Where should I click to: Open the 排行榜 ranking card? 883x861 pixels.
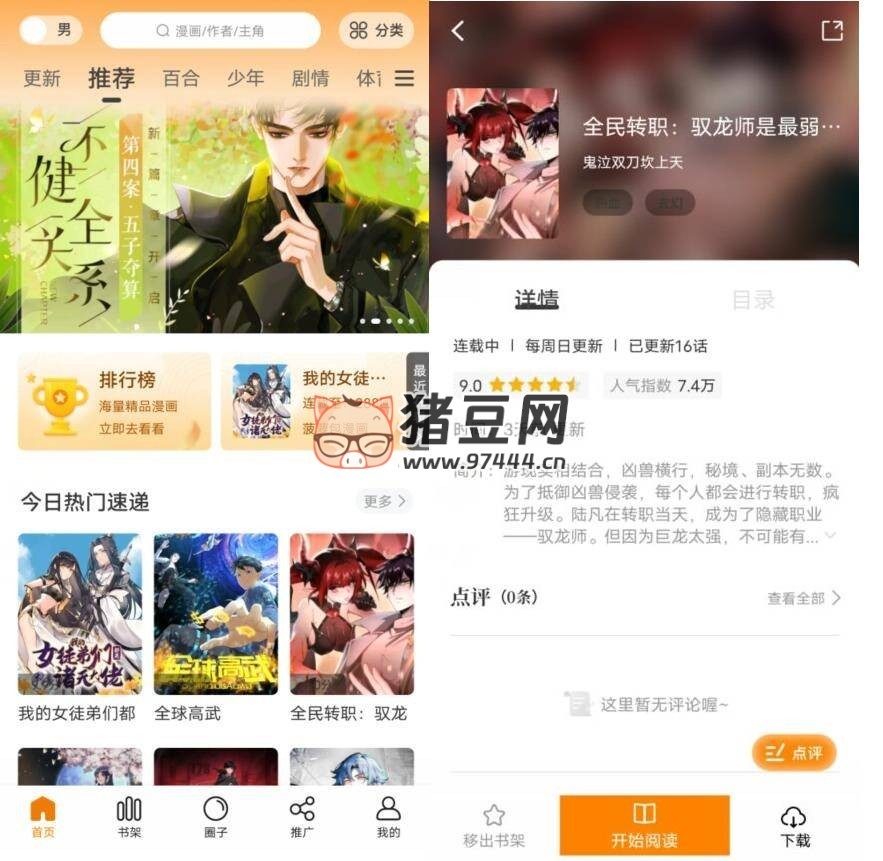(x=114, y=401)
